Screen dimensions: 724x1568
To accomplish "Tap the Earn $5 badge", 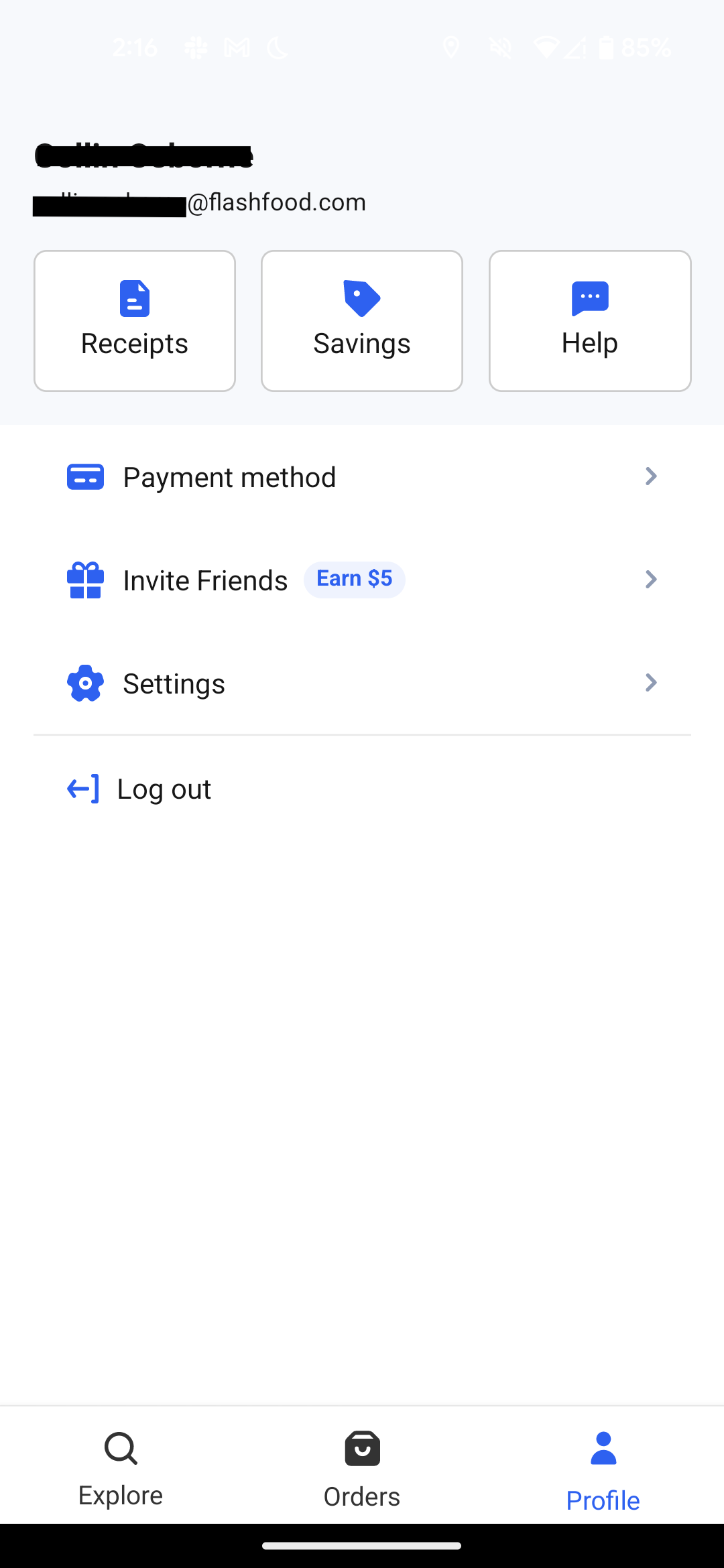I will coord(354,578).
